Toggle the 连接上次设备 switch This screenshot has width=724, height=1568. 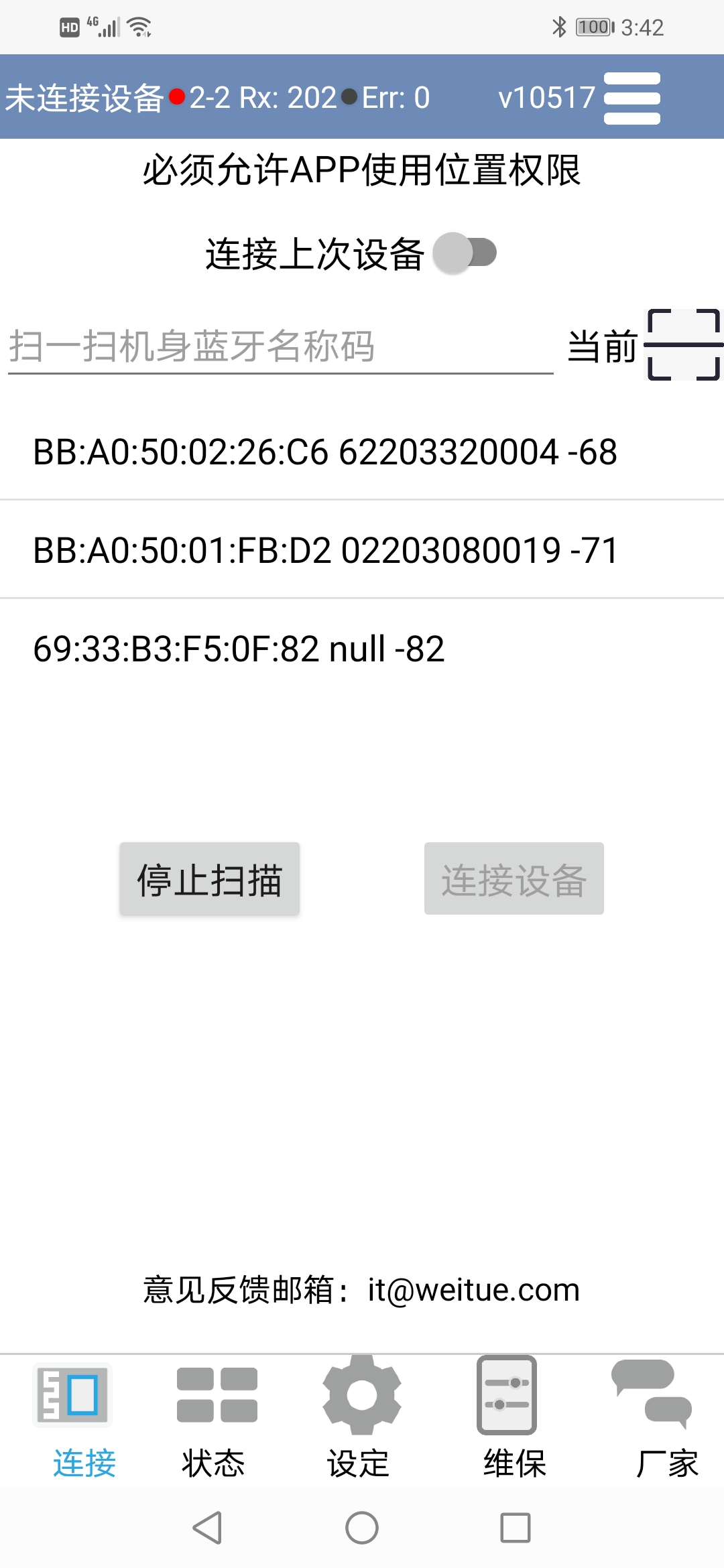pyautogui.click(x=465, y=253)
